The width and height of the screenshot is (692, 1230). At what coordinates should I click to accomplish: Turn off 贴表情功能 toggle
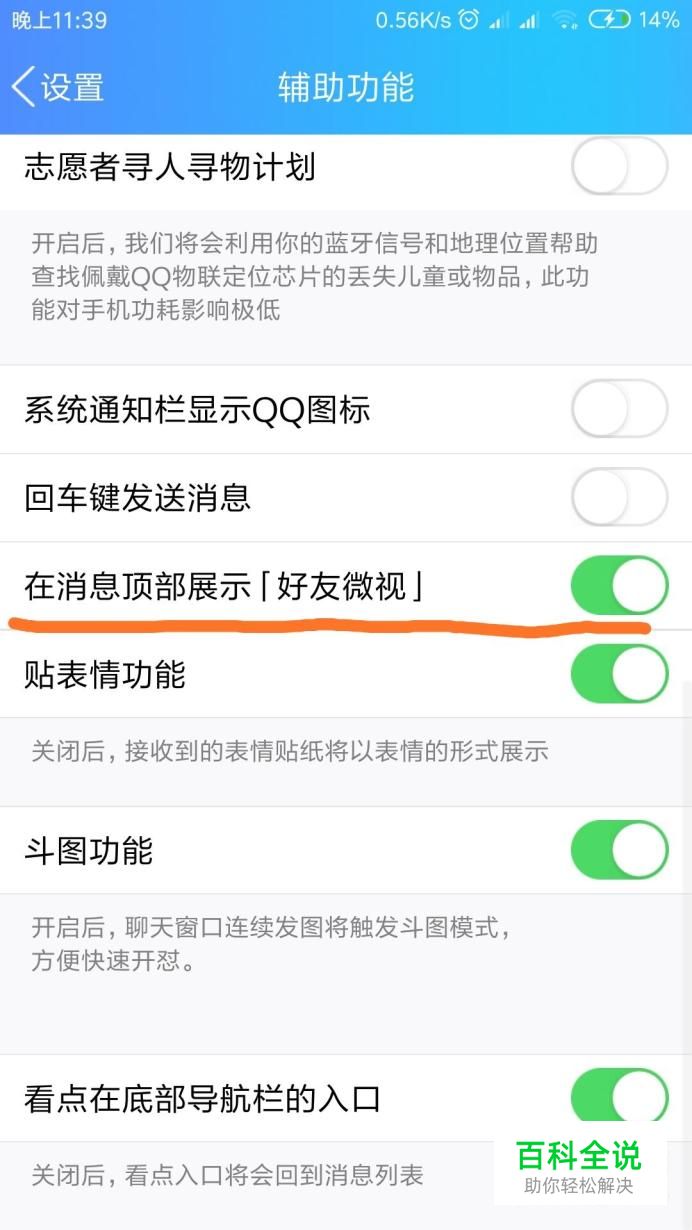[619, 674]
